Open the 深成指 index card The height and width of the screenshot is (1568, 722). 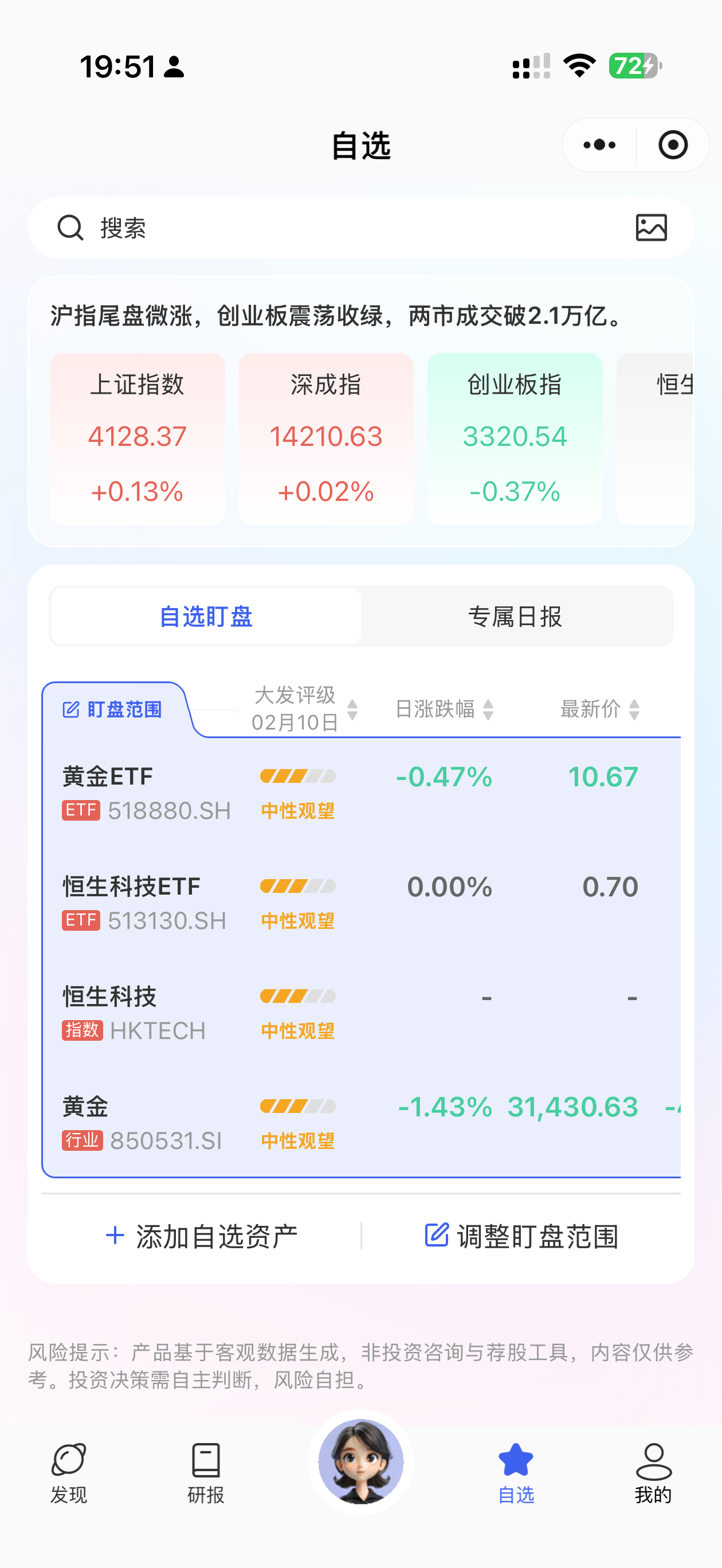tap(325, 438)
